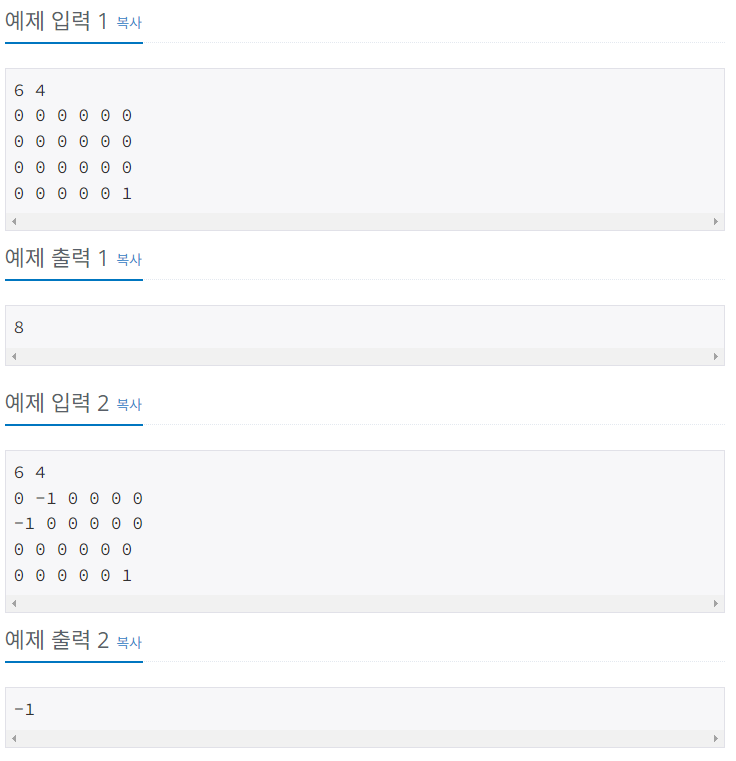This screenshot has height=761, width=736.
Task: Click the scrollbar track below sample input 2
Action: point(365,603)
